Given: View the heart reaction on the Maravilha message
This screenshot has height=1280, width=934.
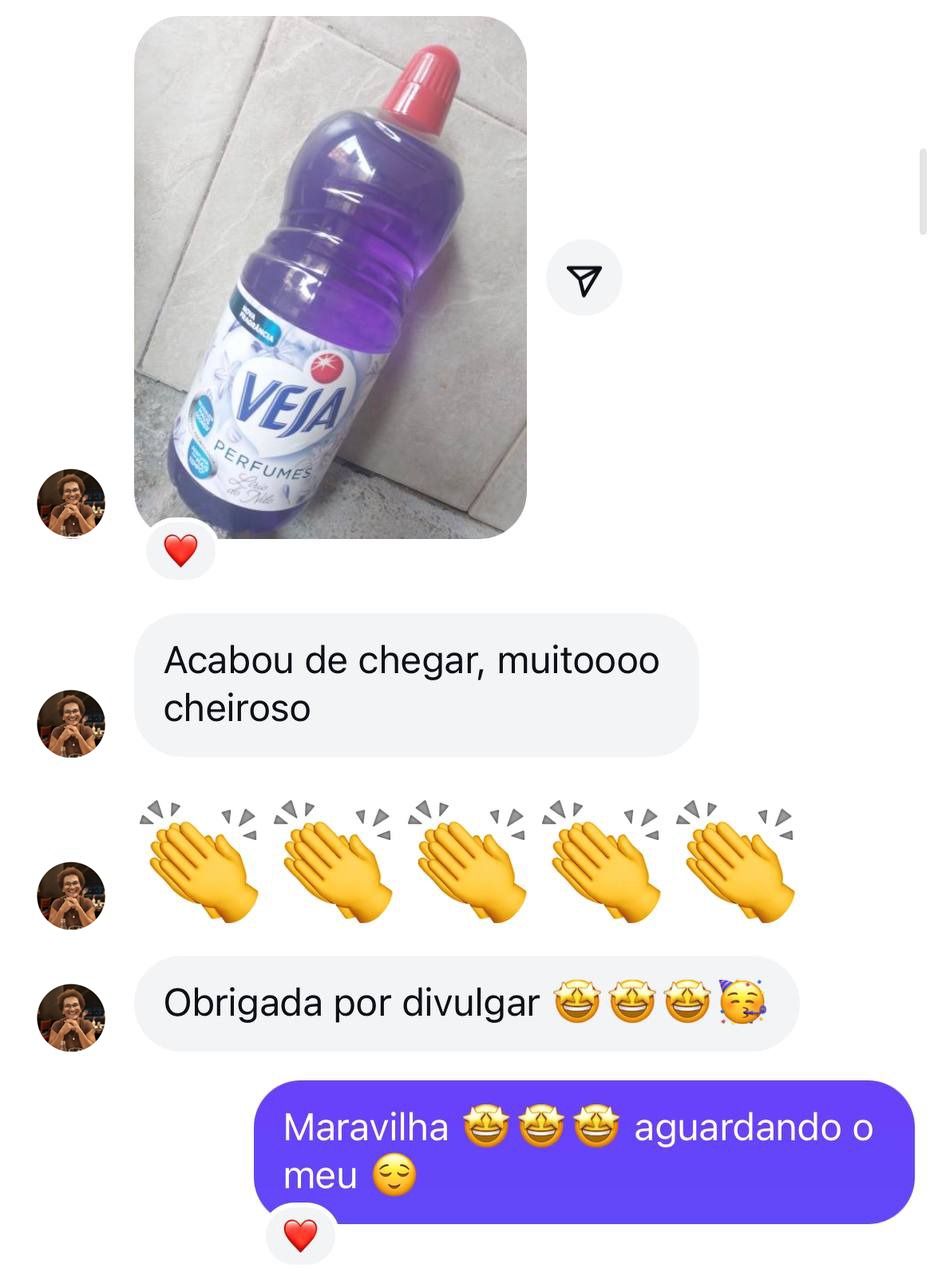Looking at the screenshot, I should [x=301, y=1236].
